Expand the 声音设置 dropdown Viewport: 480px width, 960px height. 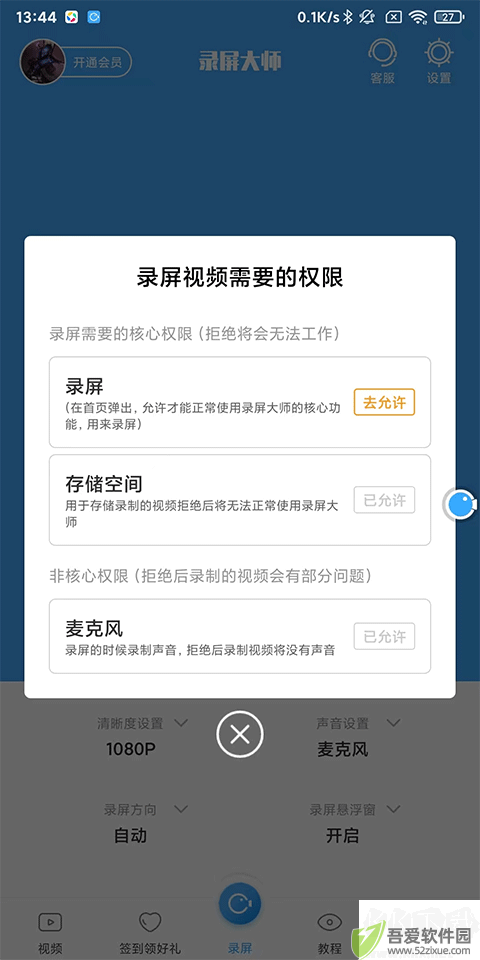[x=358, y=723]
